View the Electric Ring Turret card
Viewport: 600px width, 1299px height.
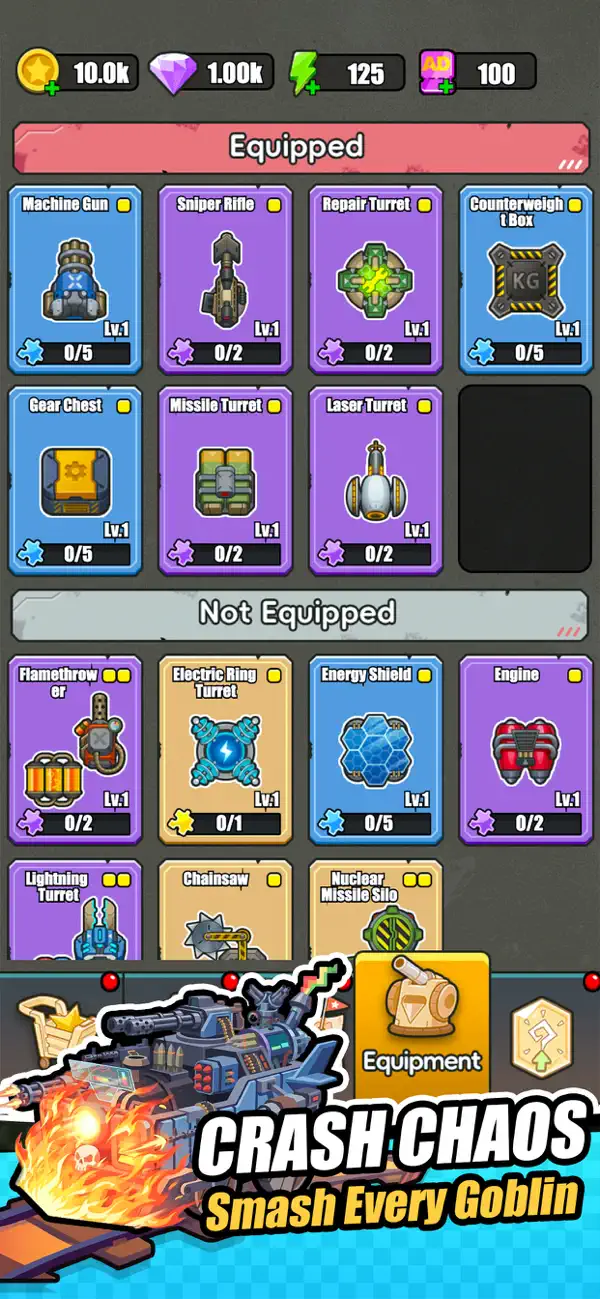225,750
